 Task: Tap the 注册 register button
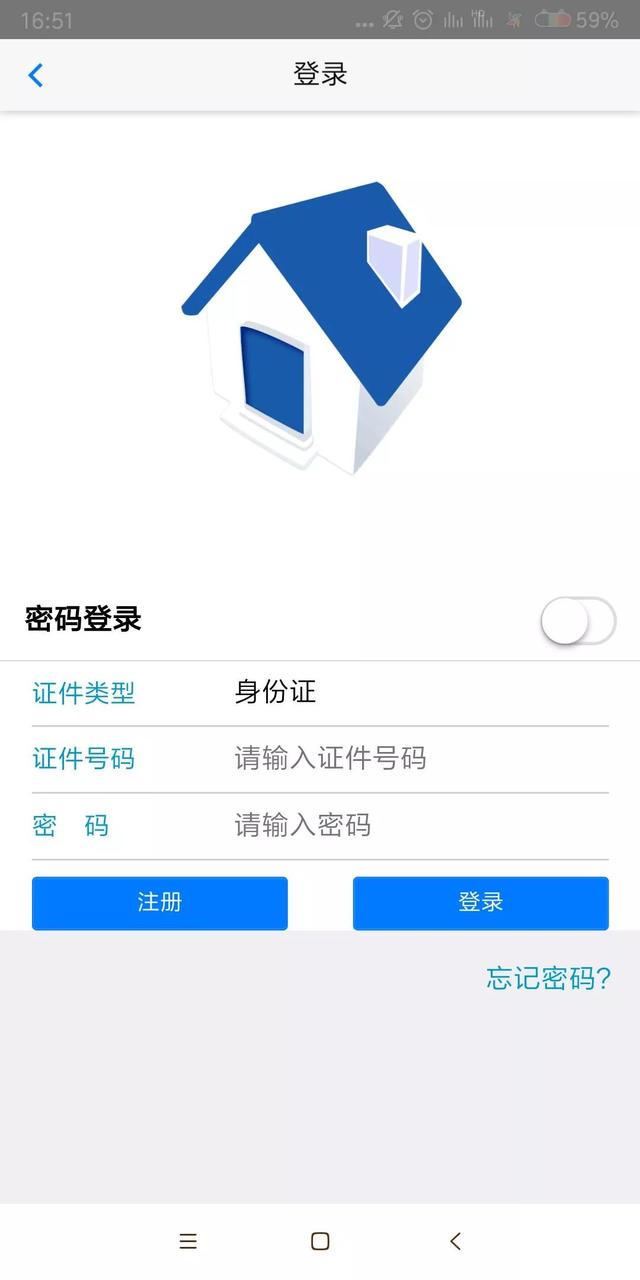(x=160, y=903)
